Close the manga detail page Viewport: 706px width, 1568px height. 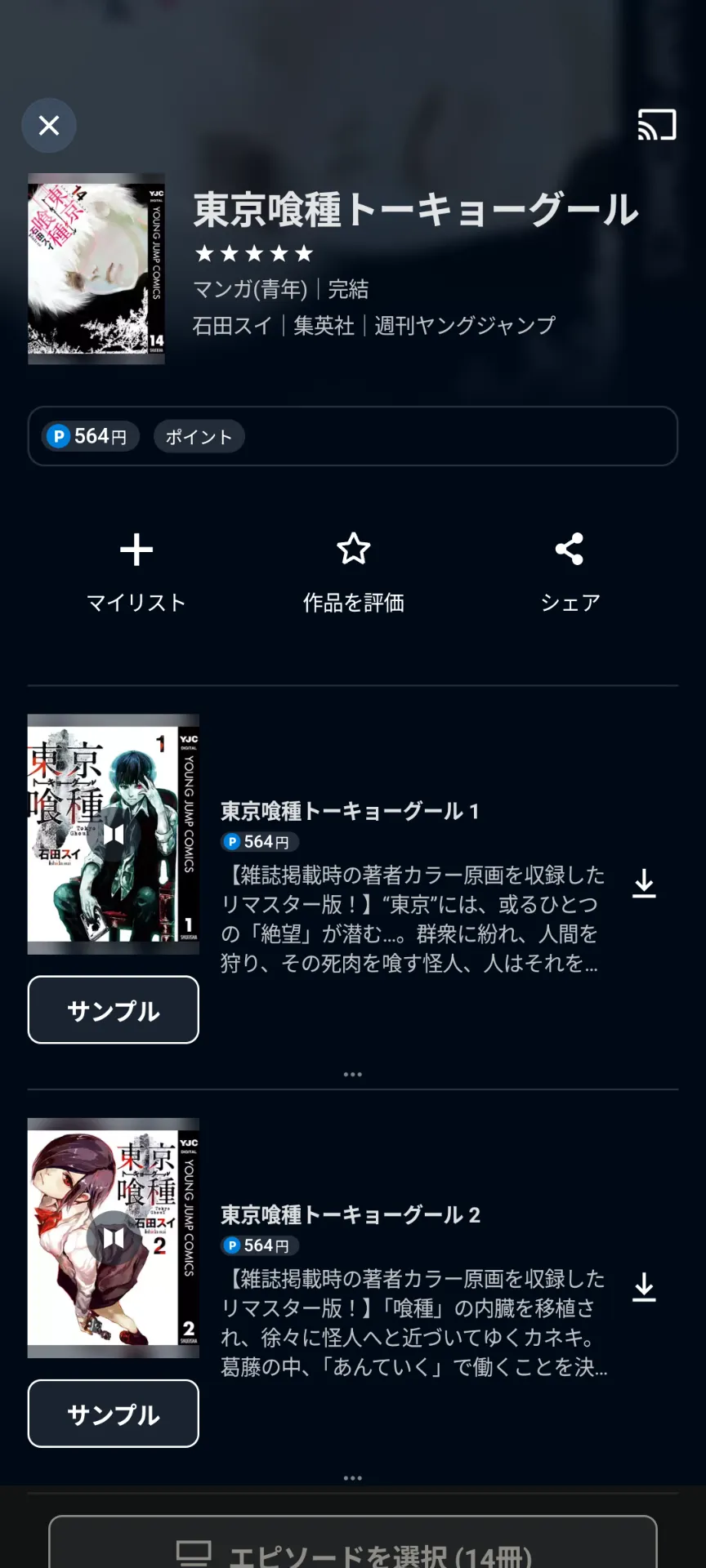(x=49, y=125)
